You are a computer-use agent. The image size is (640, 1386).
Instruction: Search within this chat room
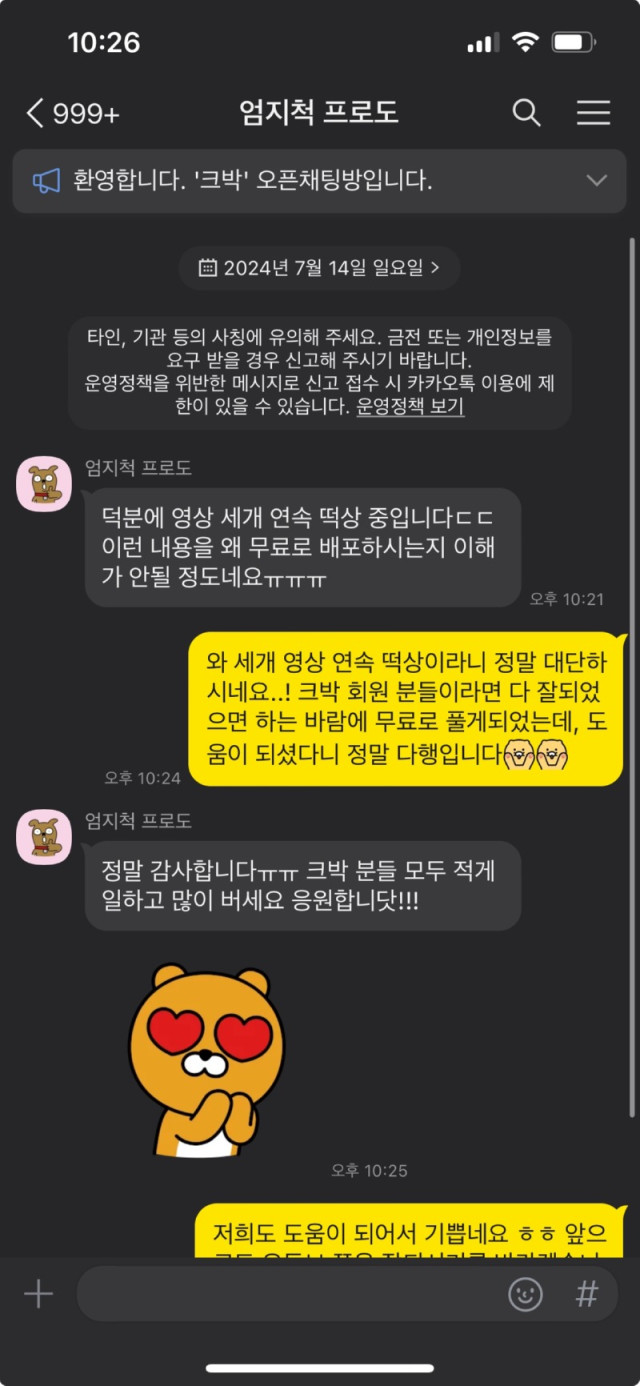(526, 113)
